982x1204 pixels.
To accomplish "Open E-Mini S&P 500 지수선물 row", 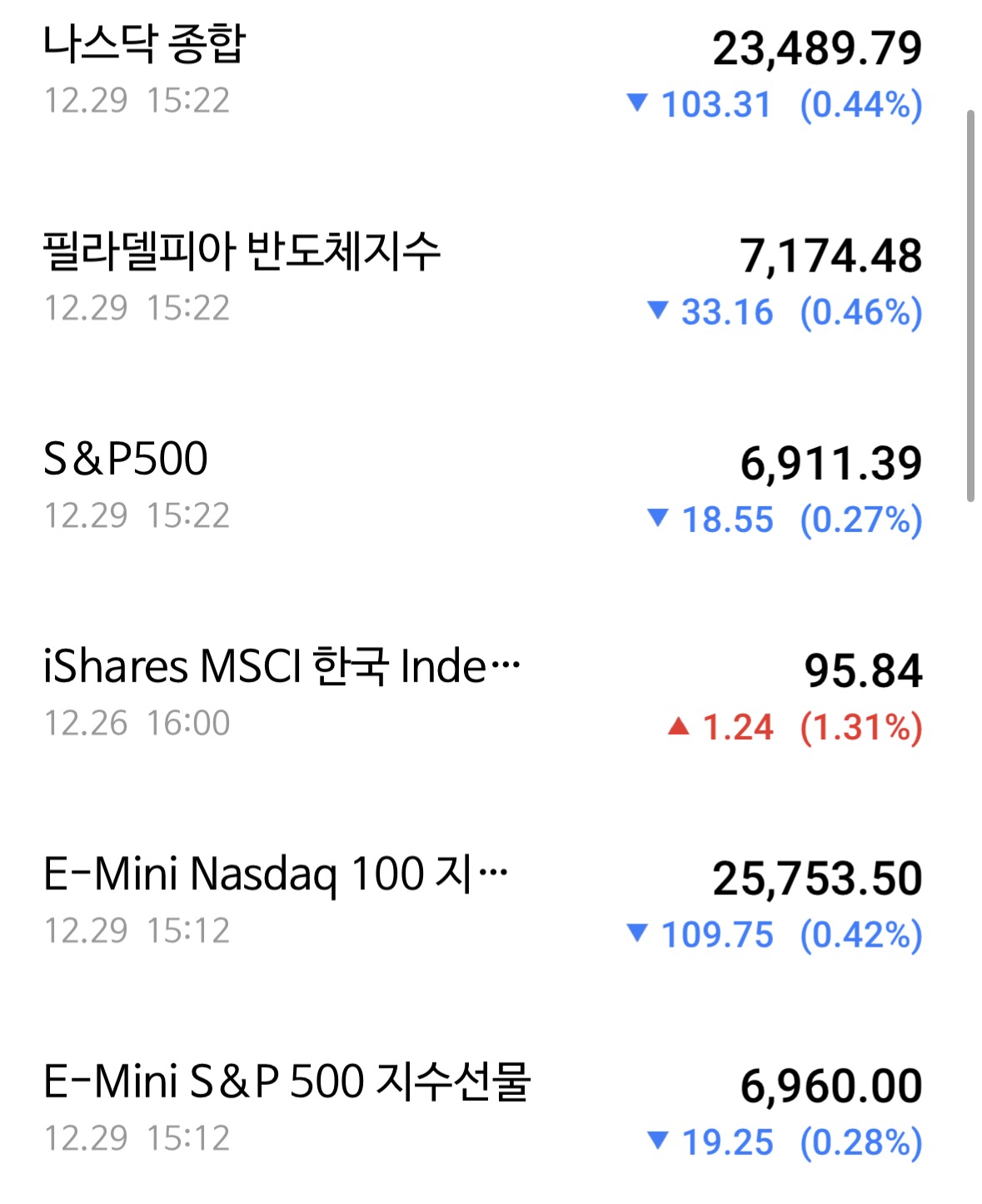I will 287,1082.
